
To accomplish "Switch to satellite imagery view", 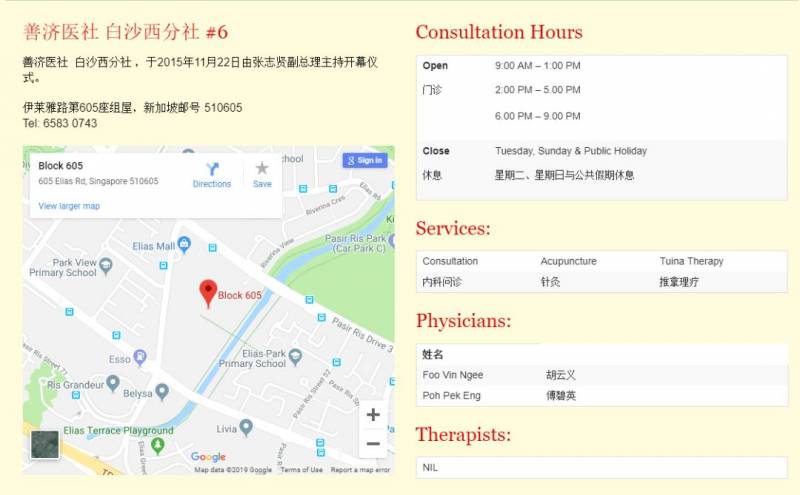I will 44,445.
